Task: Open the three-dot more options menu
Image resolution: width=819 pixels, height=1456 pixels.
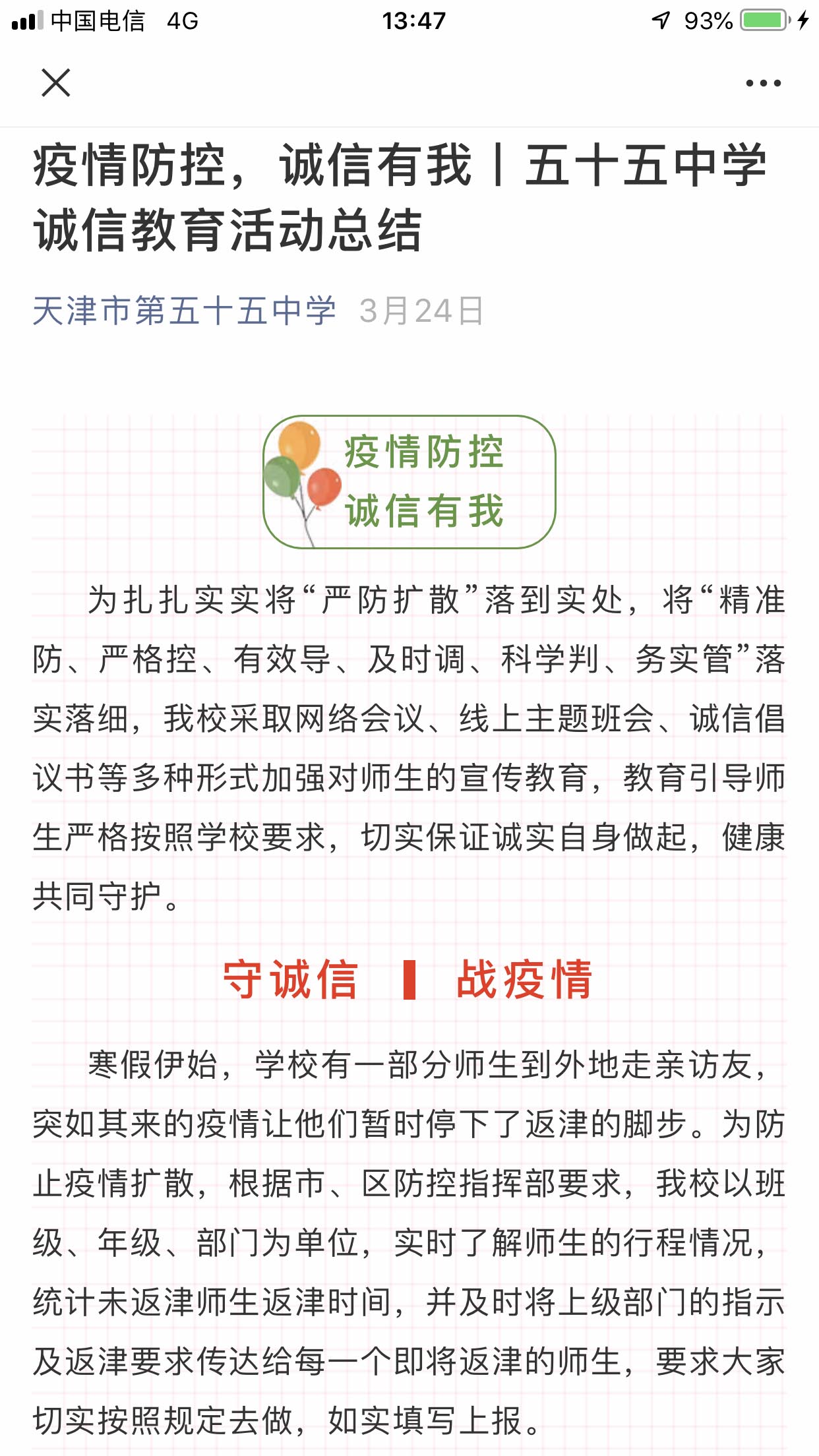Action: (x=763, y=83)
